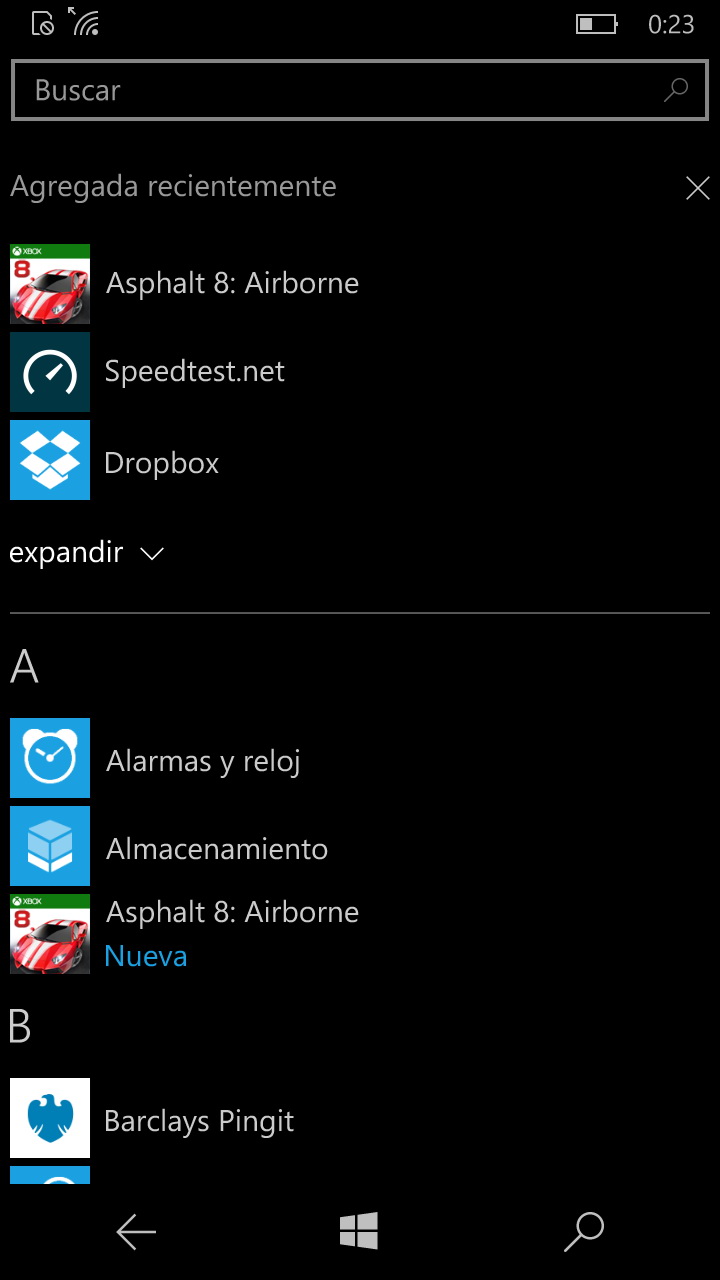This screenshot has width=720, height=1280.
Task: Open search from the navigation bar
Action: 584,1232
